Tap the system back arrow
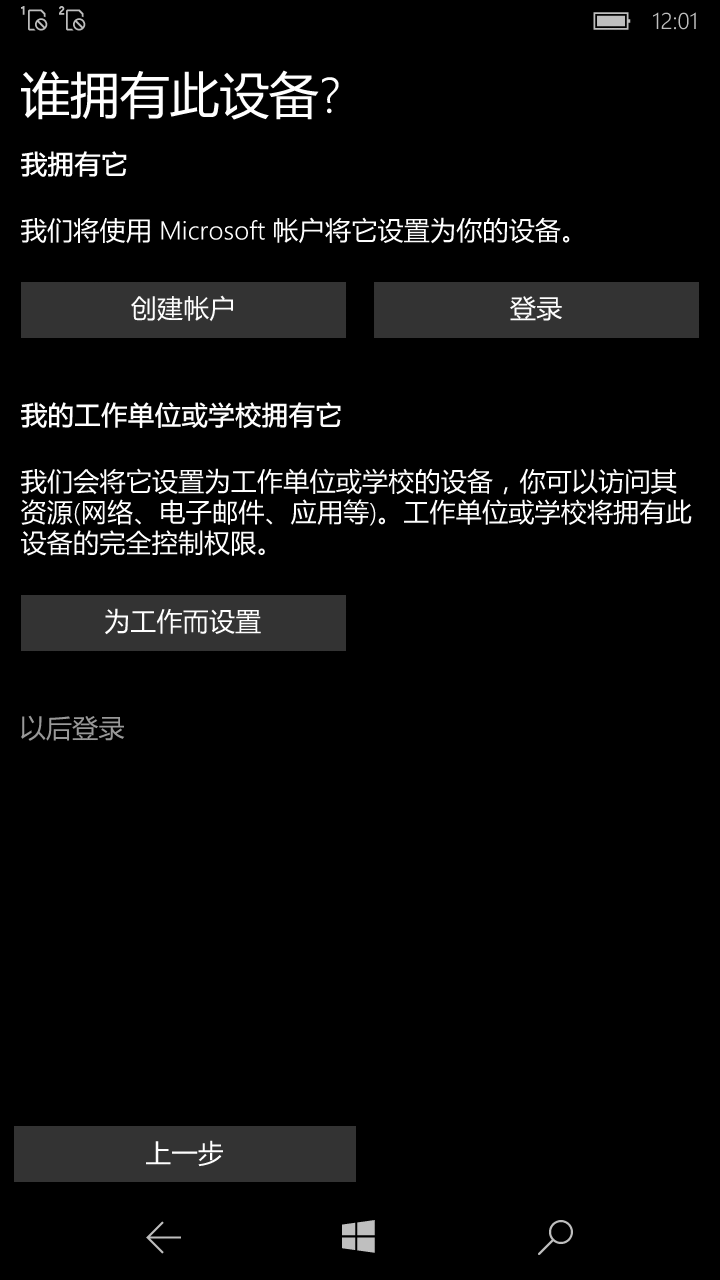720x1280 pixels. click(163, 1238)
